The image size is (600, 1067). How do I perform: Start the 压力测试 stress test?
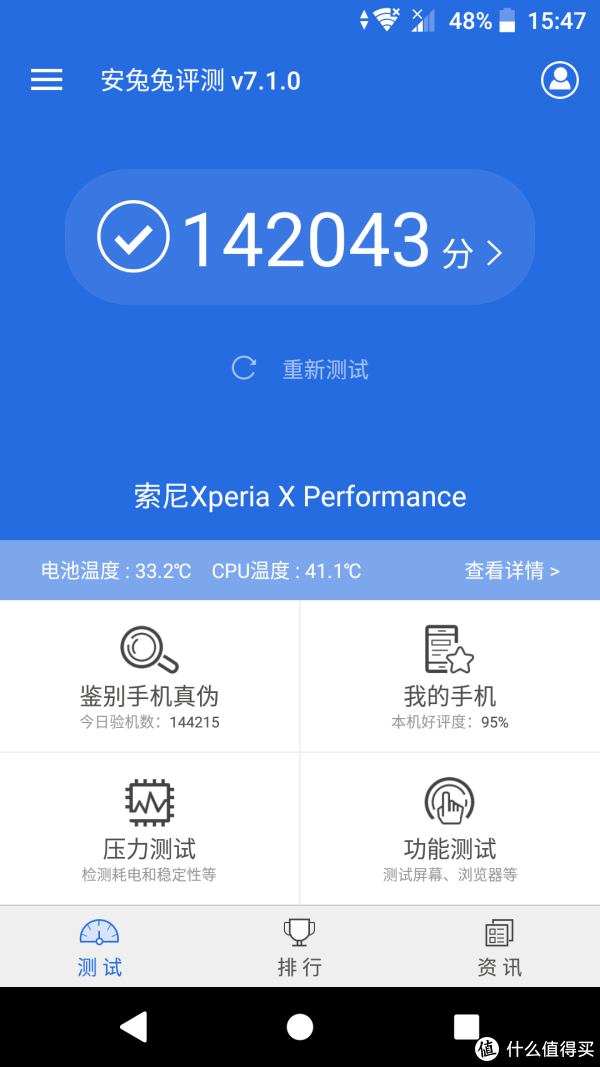150,829
